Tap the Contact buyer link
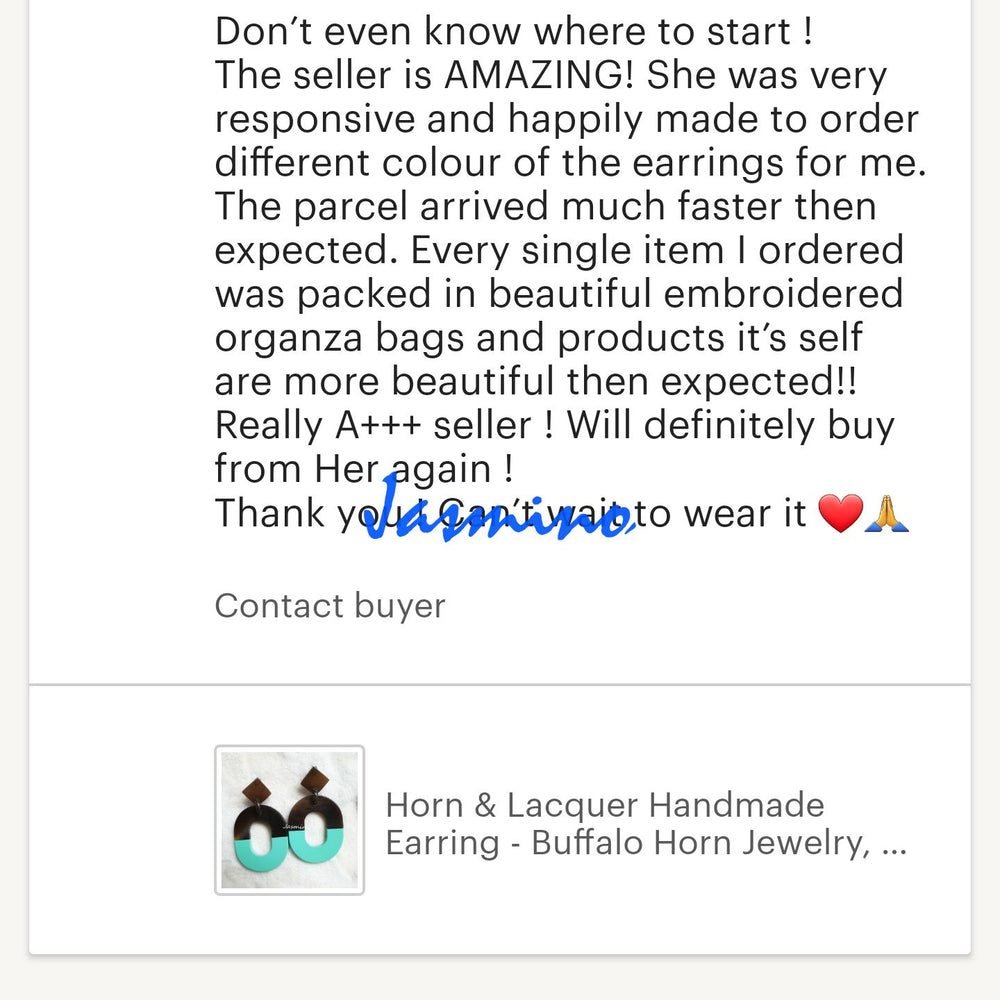1000x1000 pixels. (330, 606)
